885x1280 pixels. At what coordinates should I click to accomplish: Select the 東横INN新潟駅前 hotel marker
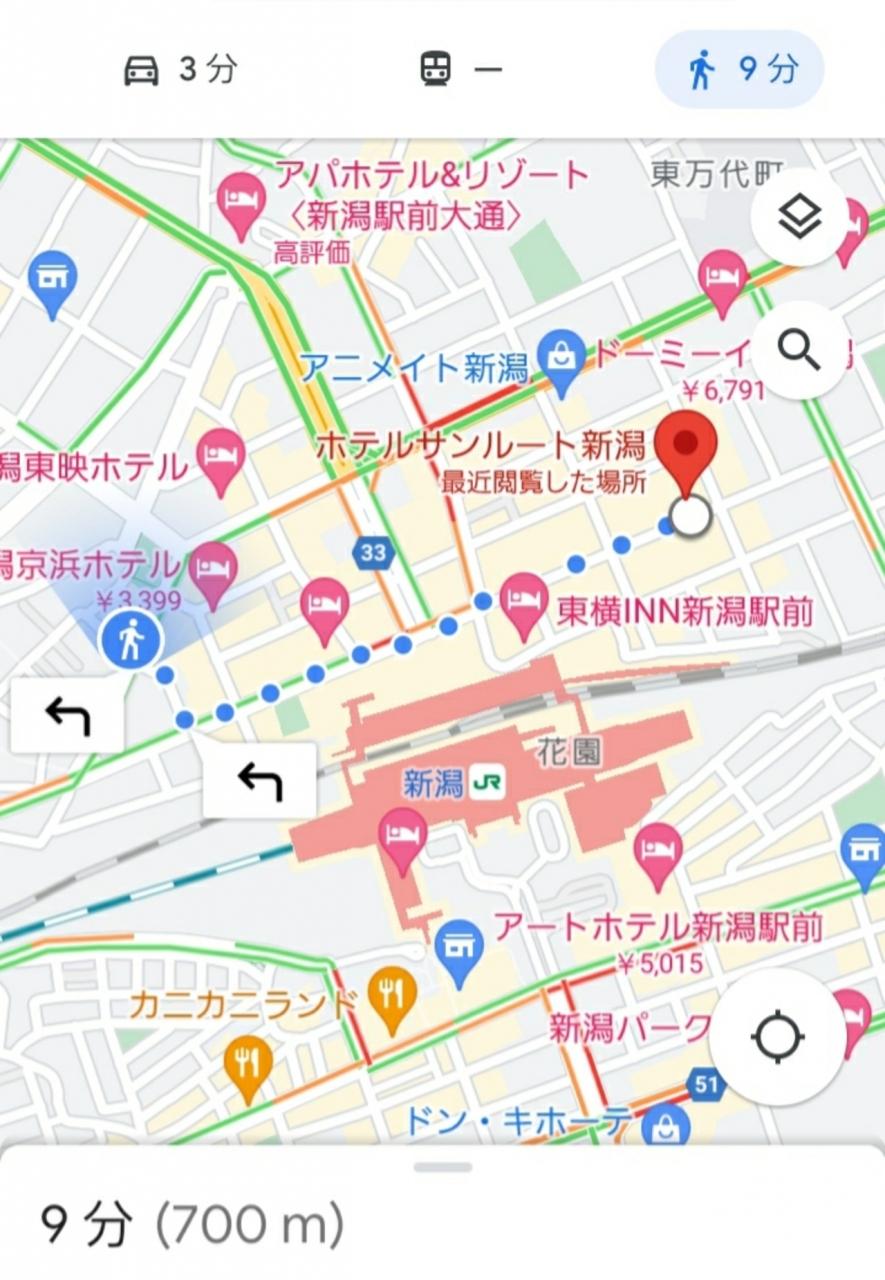525,601
